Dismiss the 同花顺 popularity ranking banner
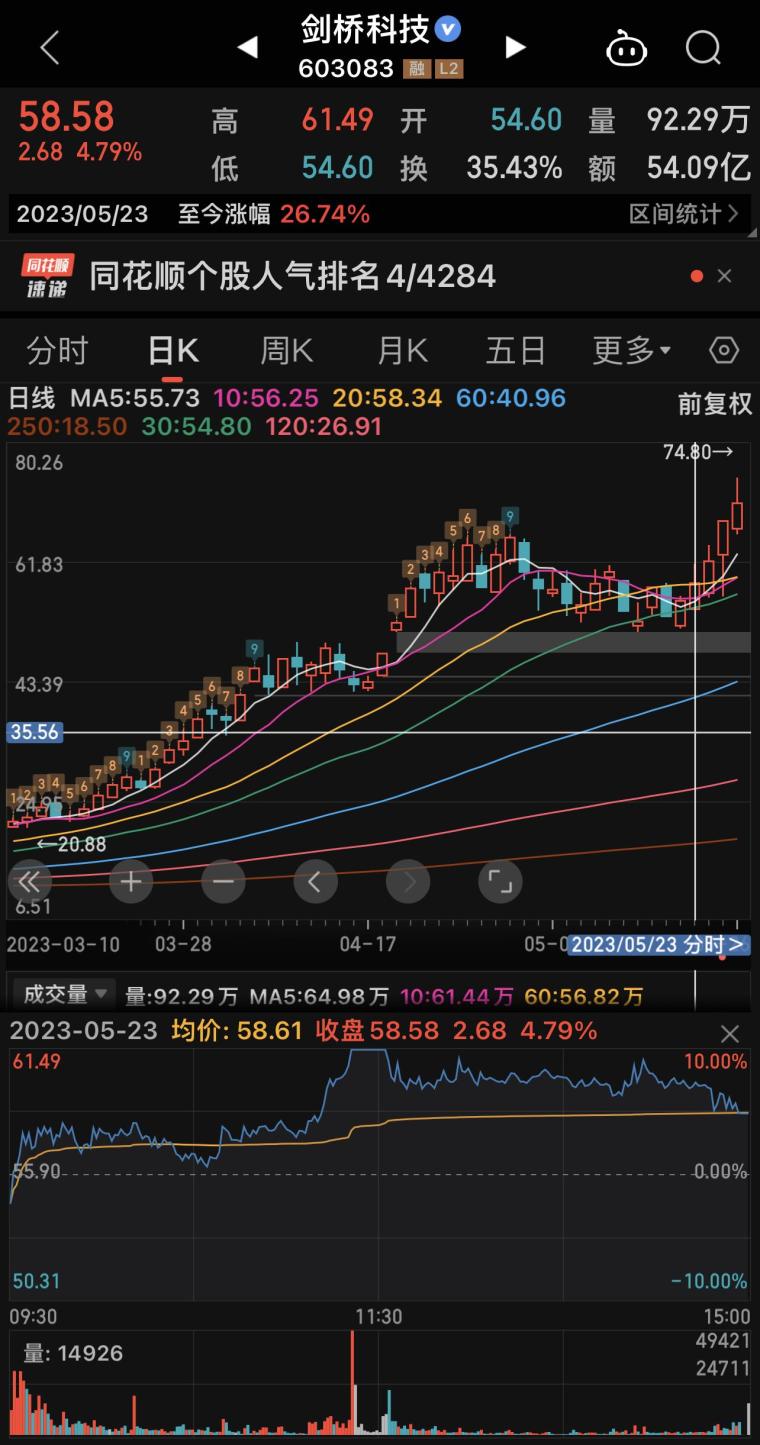 (x=725, y=276)
